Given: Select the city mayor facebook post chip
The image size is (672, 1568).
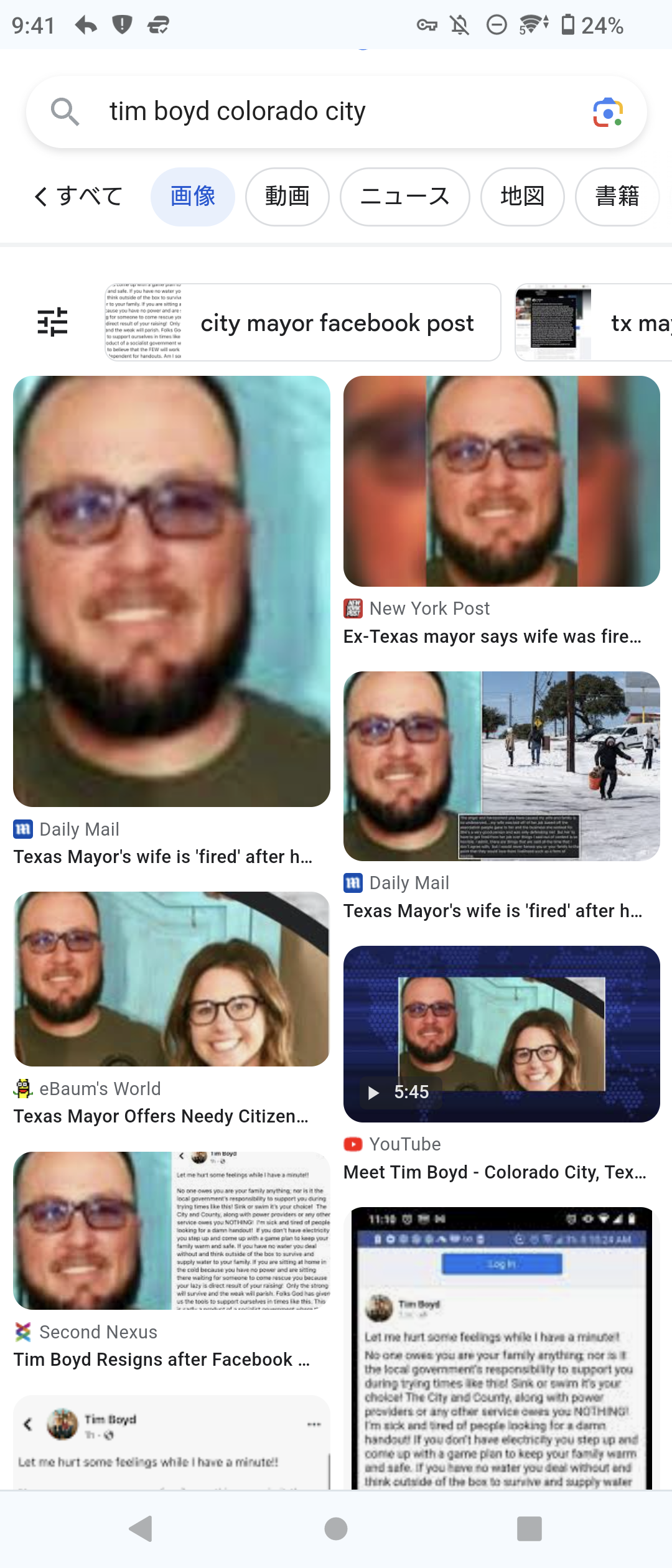Looking at the screenshot, I should tap(303, 322).
